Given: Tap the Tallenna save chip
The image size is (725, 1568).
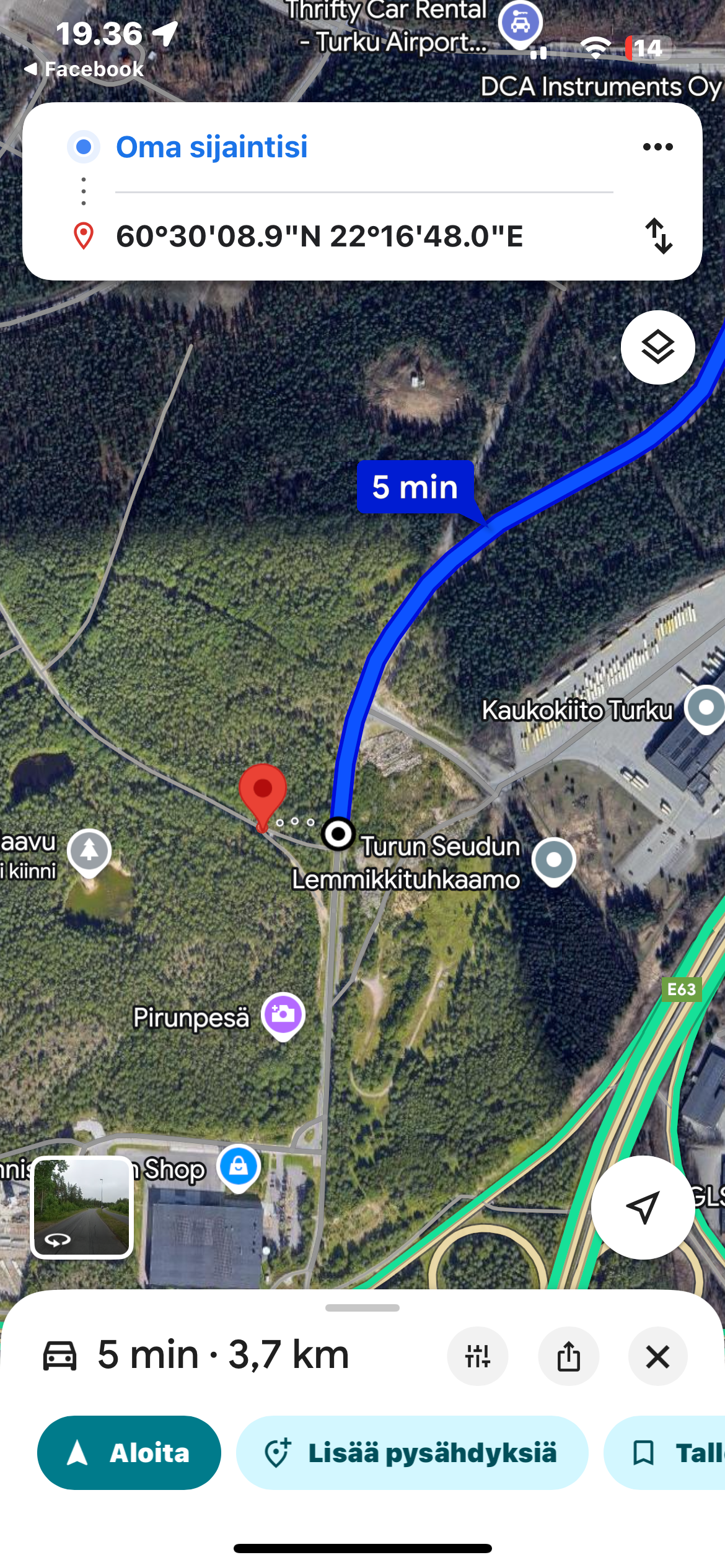Looking at the screenshot, I should (x=665, y=1452).
